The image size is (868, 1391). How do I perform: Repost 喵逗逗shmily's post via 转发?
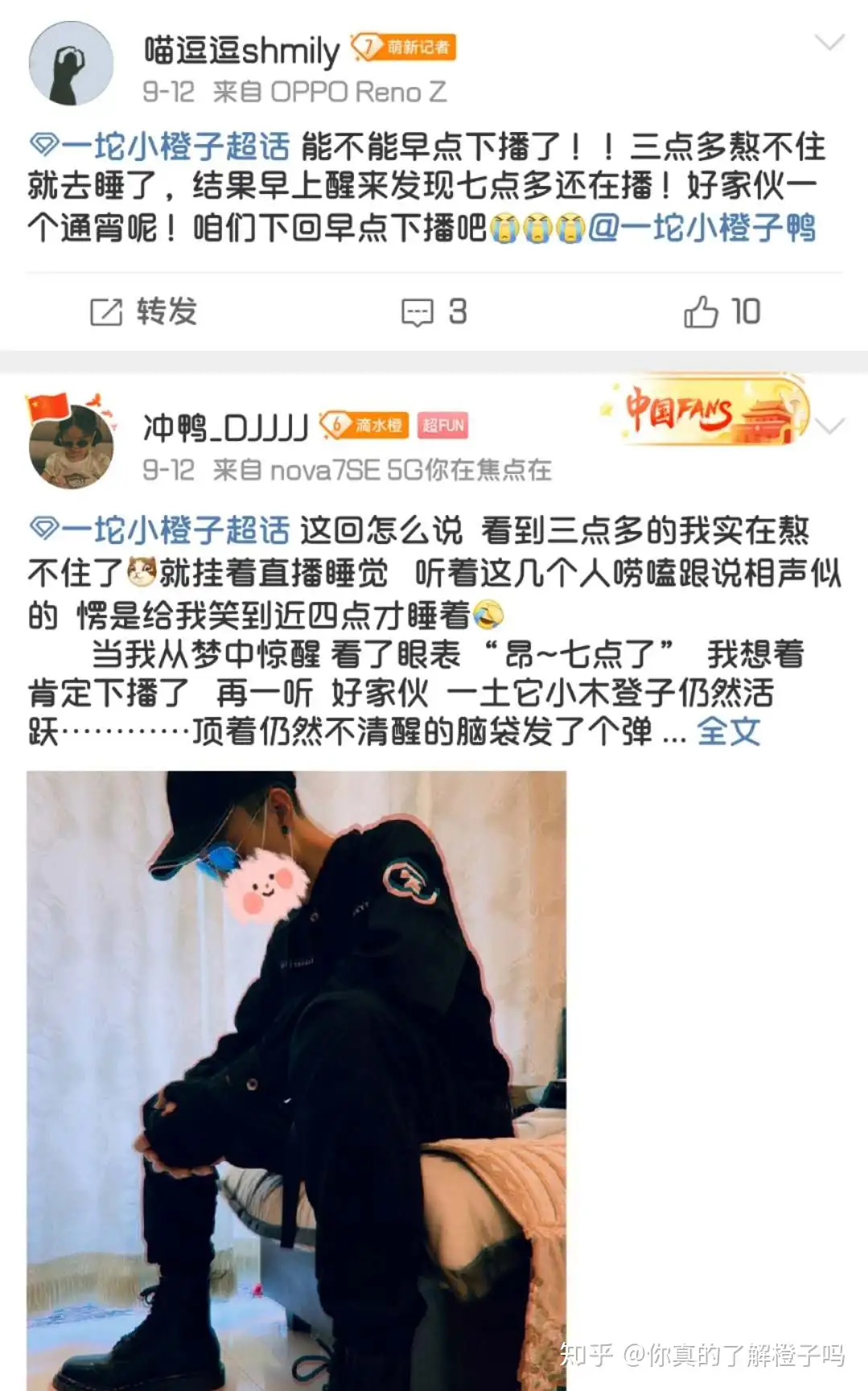(x=143, y=312)
